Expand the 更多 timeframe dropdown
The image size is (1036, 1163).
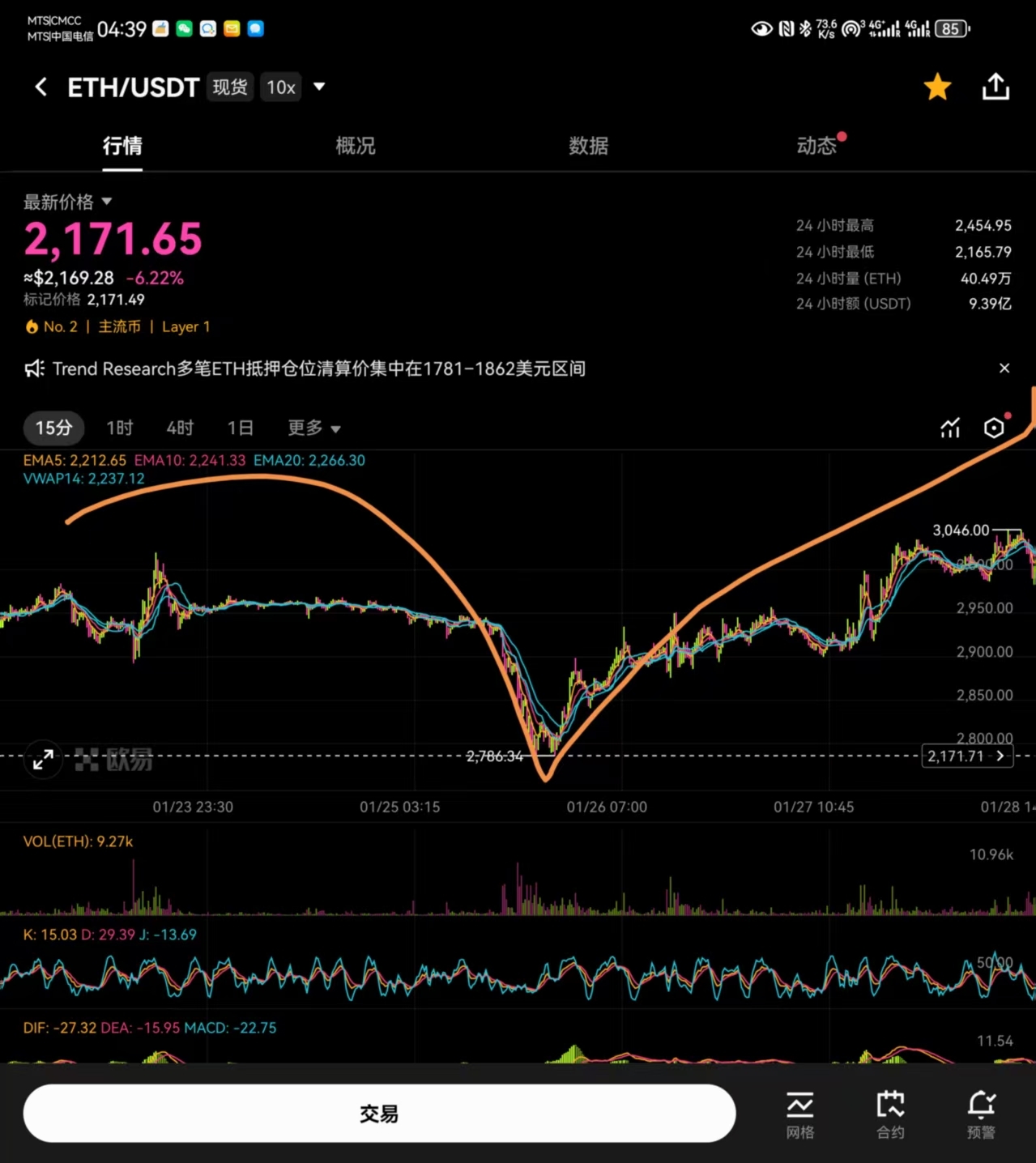(313, 428)
